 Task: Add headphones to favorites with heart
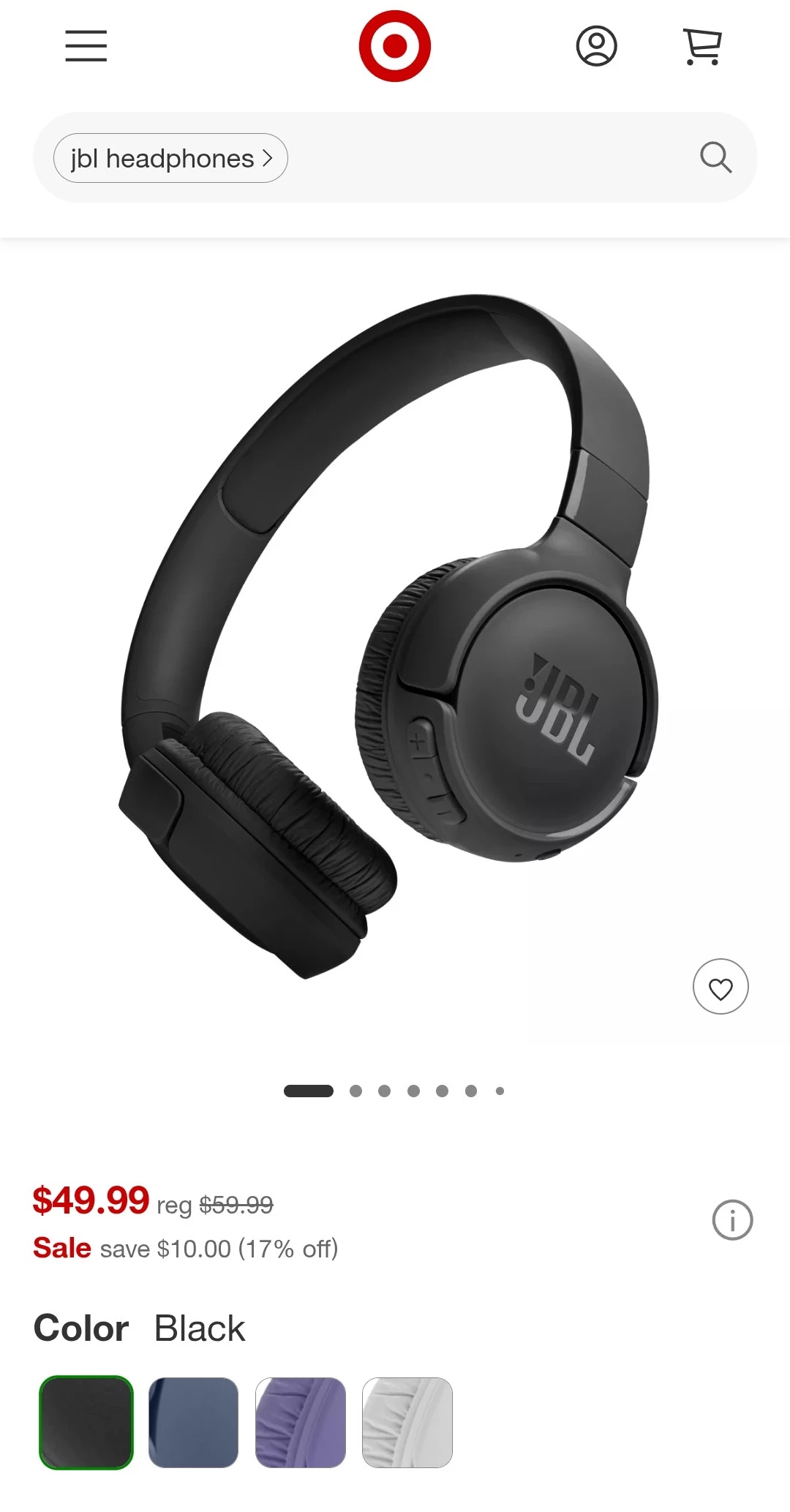click(x=721, y=987)
